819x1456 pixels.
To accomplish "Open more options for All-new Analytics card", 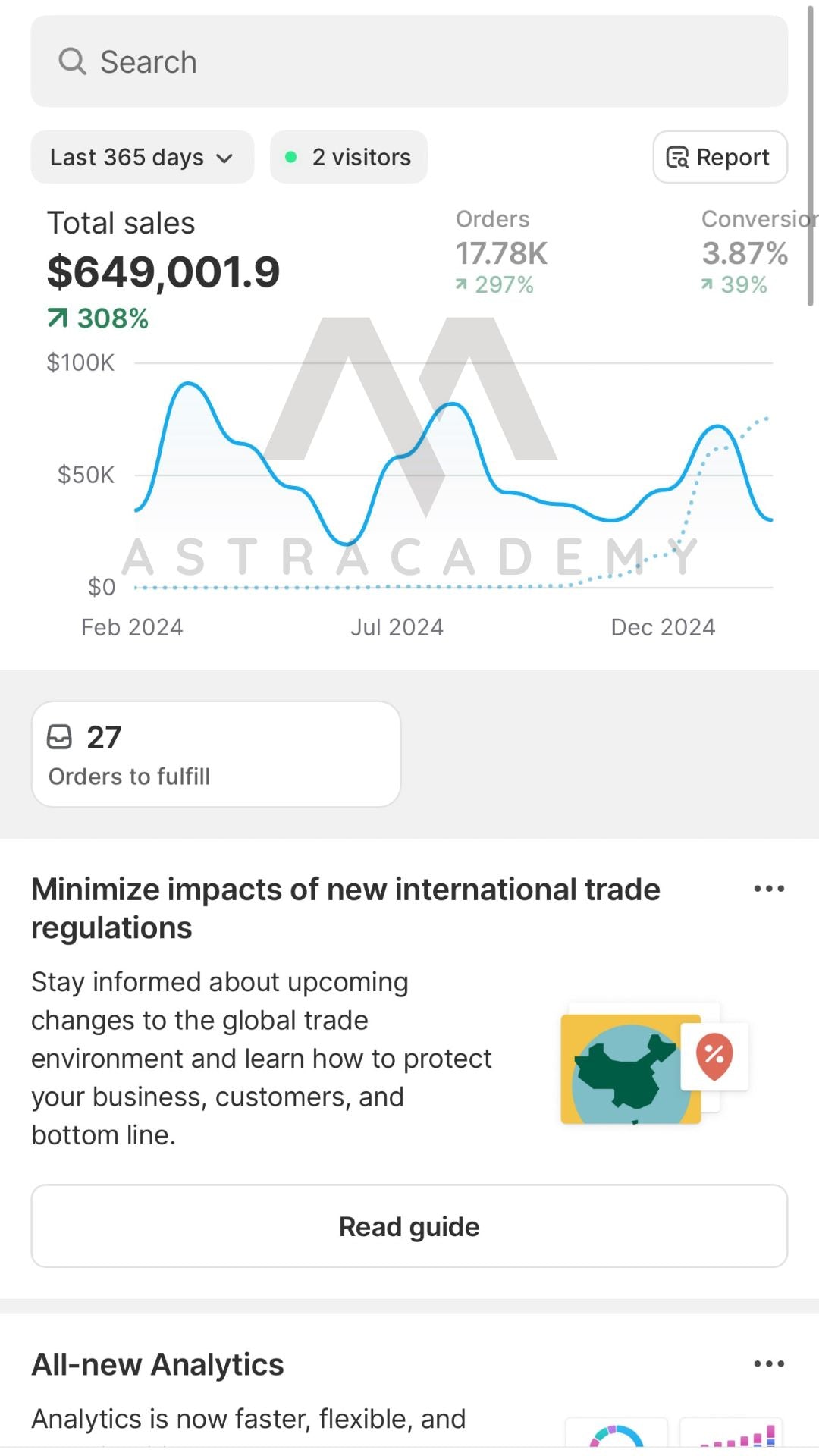I will click(769, 1364).
